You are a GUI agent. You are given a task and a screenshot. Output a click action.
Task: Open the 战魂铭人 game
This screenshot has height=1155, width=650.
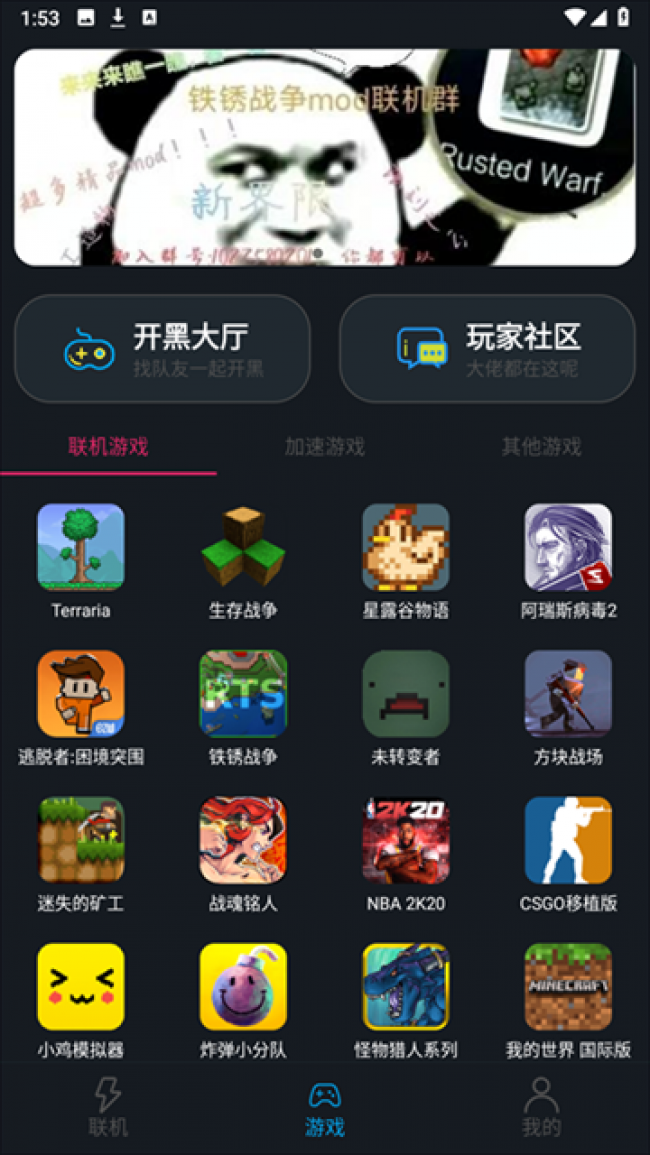coord(243,840)
